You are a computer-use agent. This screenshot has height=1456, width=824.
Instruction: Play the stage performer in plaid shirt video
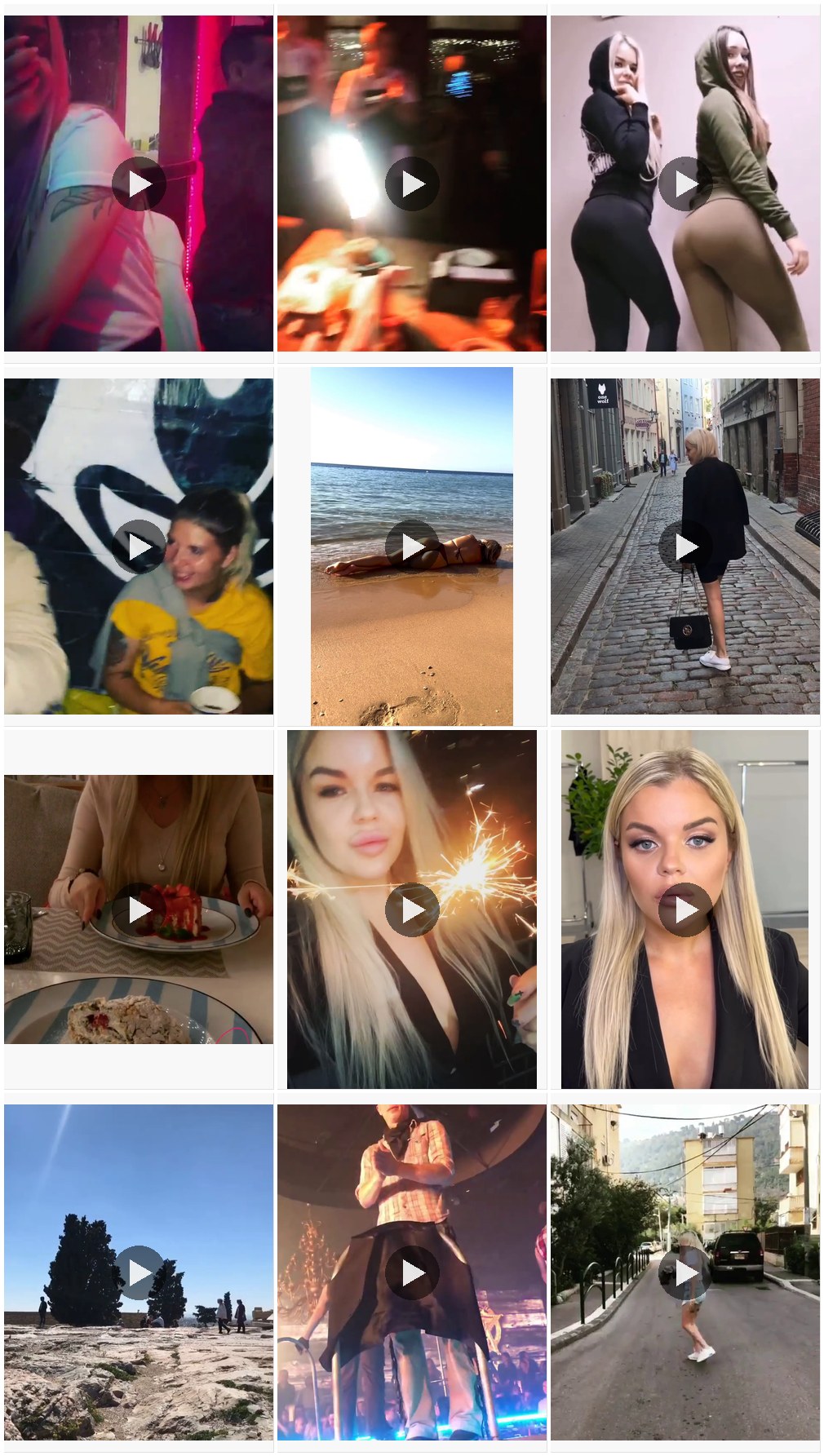(412, 1272)
